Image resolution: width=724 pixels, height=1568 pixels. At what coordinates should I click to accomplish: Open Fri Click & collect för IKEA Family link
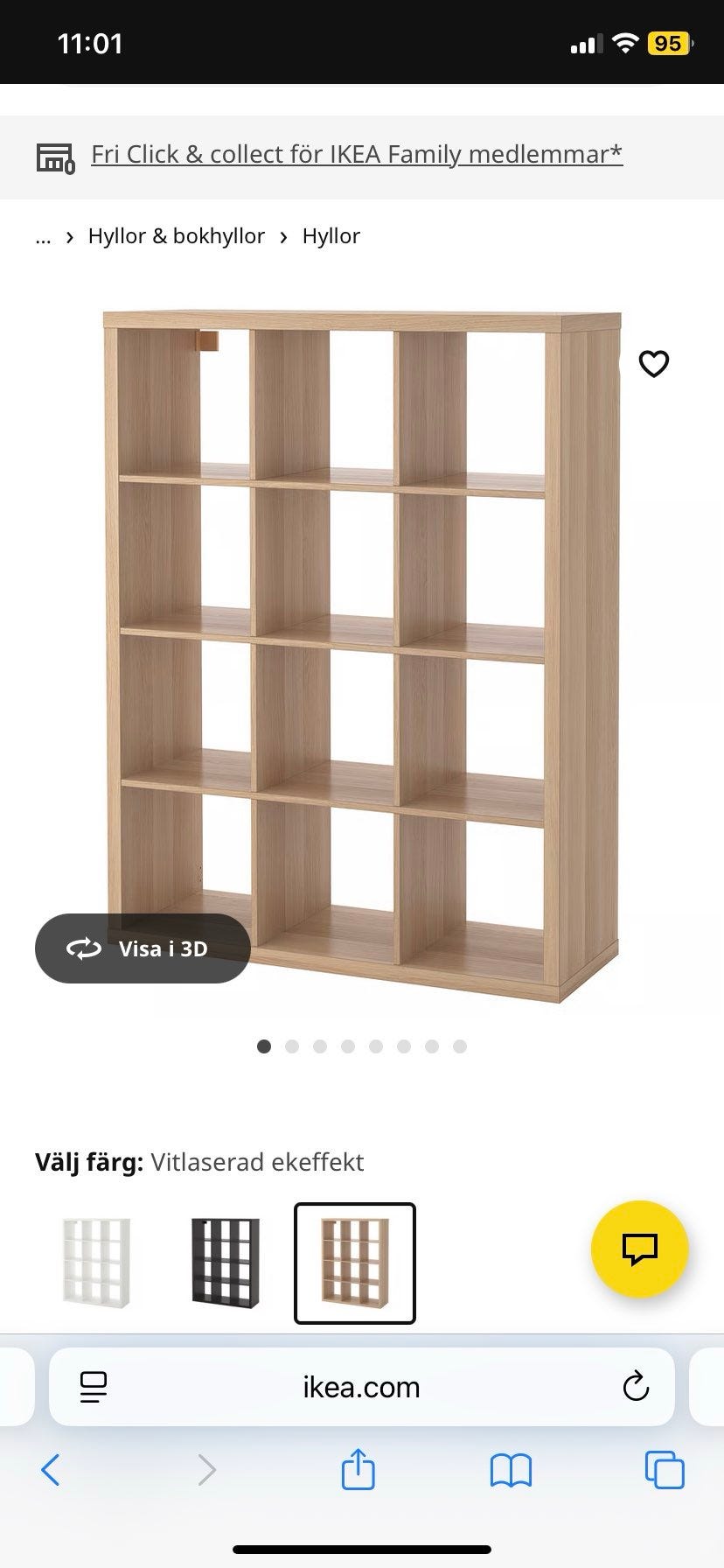tap(357, 154)
